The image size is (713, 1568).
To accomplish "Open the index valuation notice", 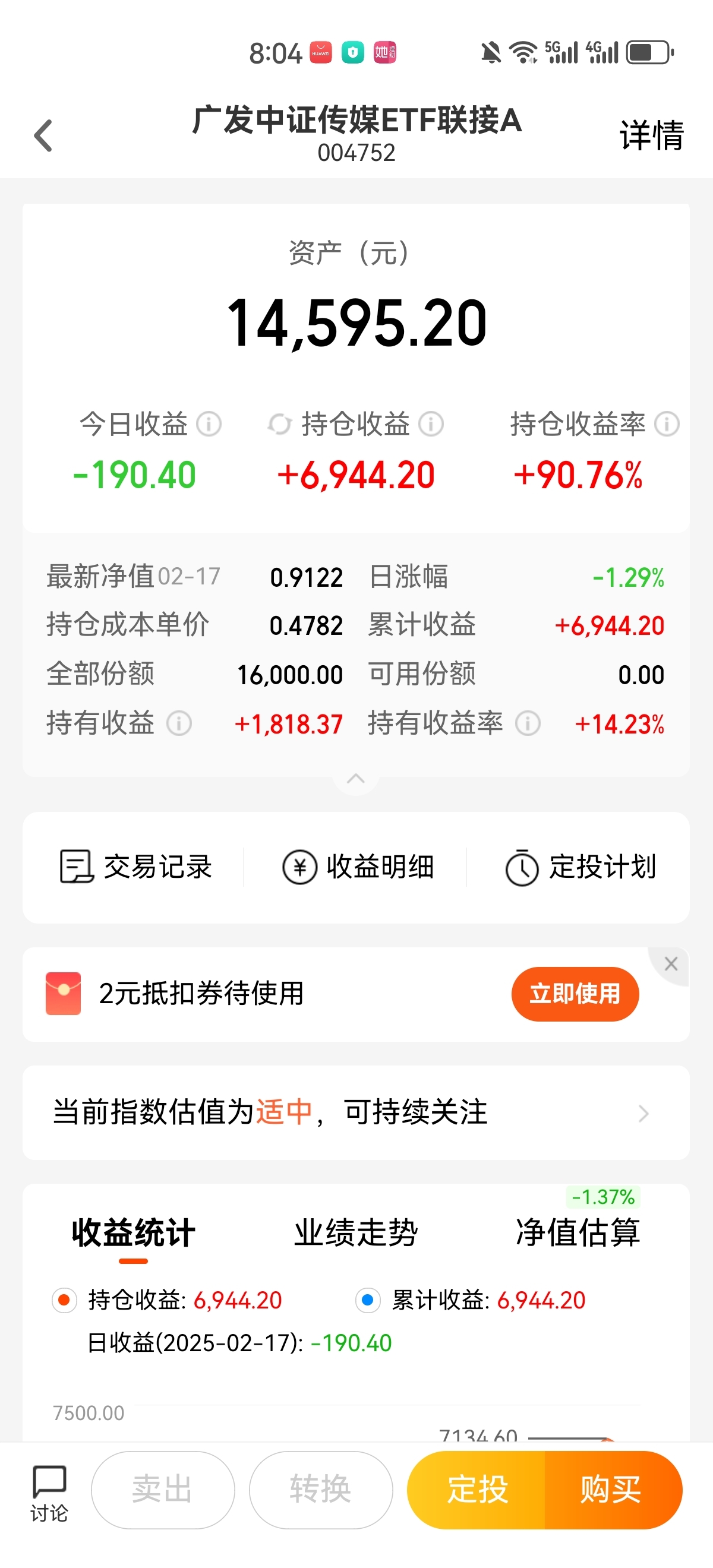I will (x=356, y=1112).
